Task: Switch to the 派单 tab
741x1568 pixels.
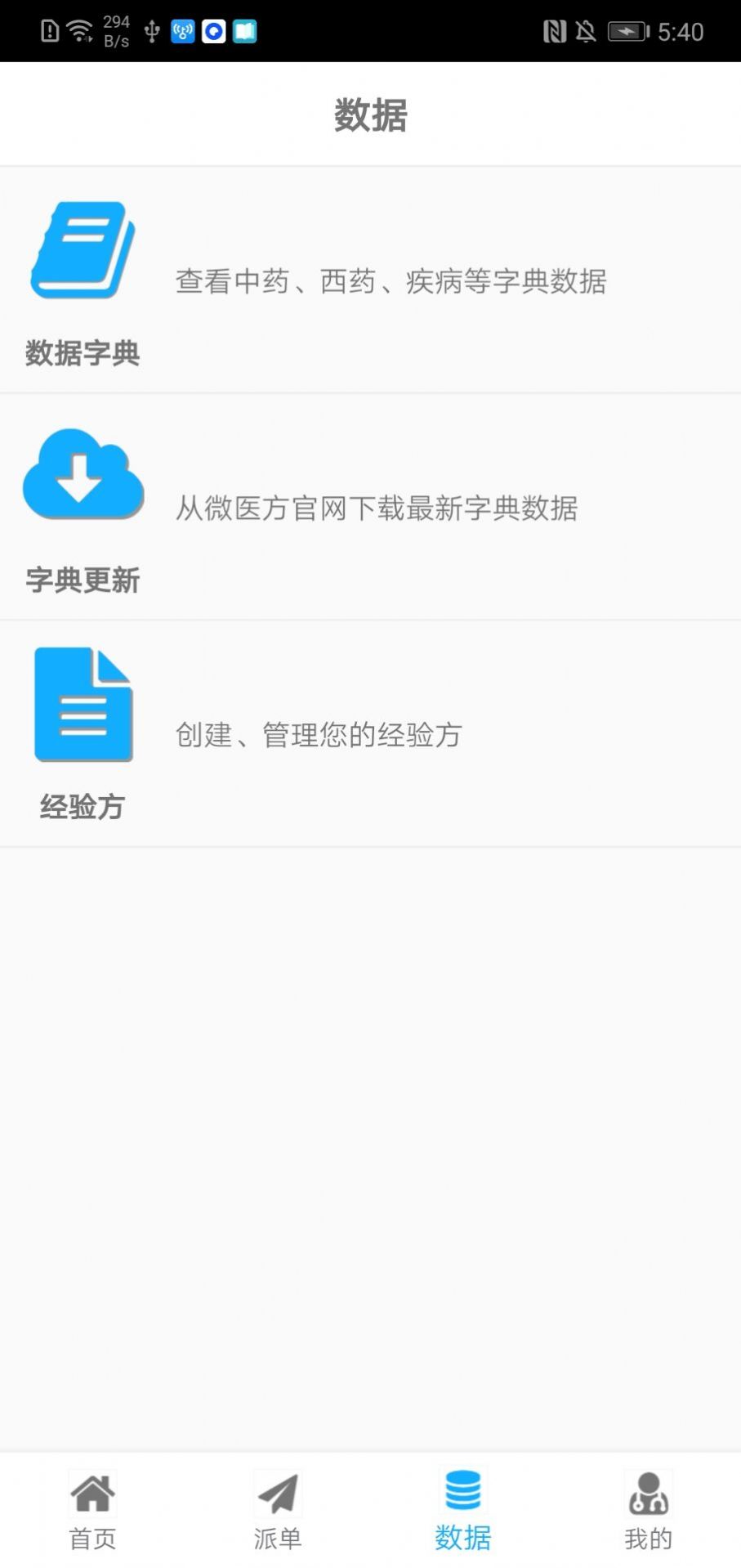Action: coord(278,1511)
